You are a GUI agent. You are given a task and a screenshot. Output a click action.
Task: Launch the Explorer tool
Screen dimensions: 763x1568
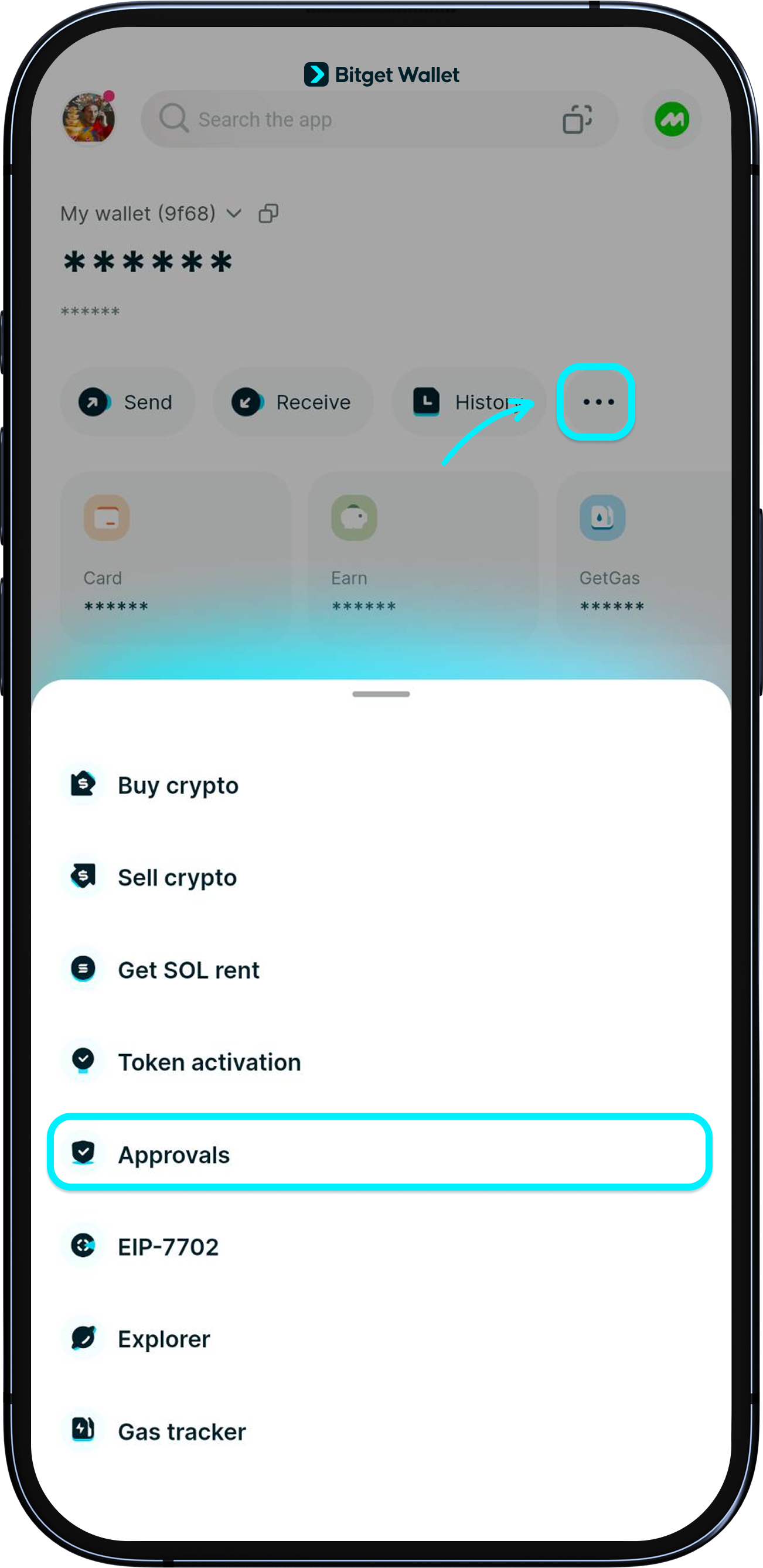pyautogui.click(x=164, y=1339)
